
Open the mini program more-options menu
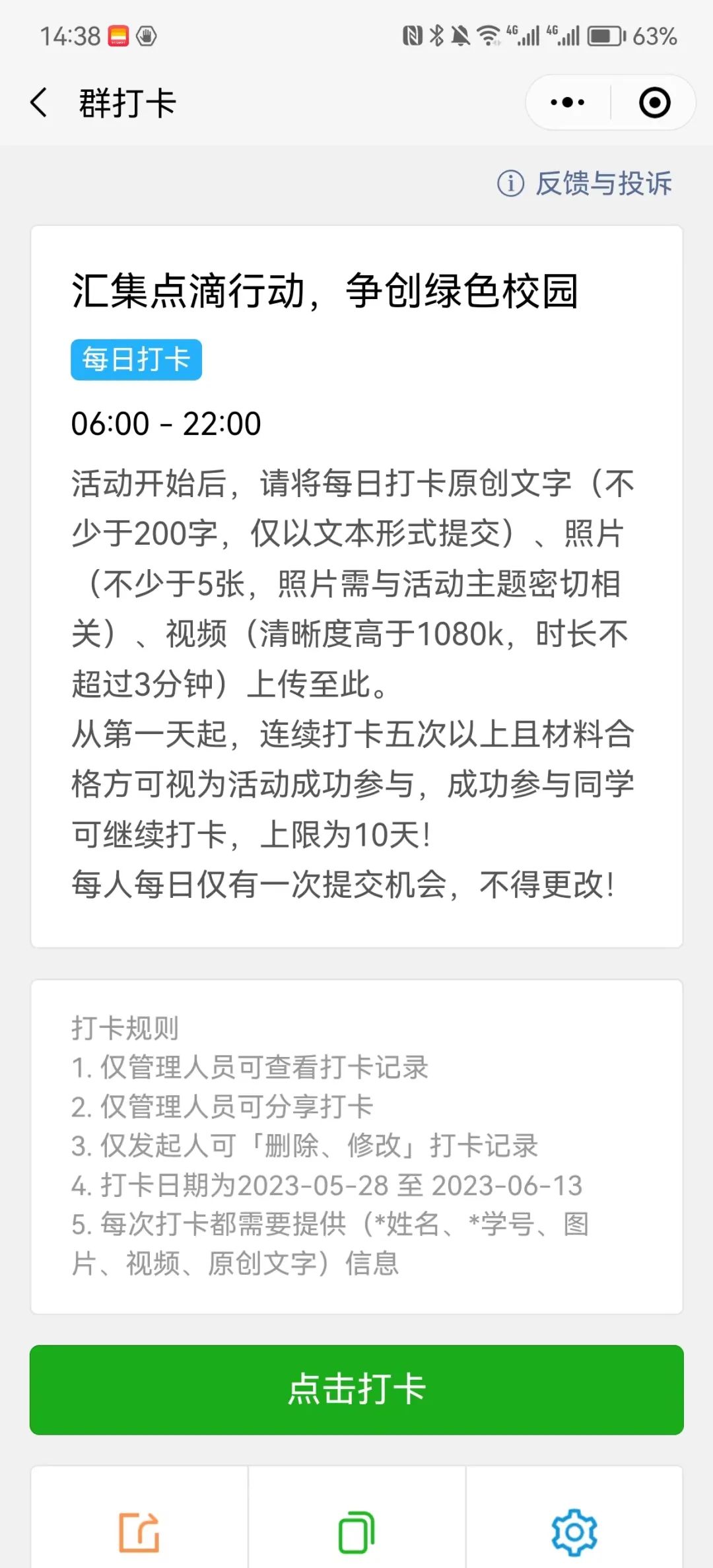[x=568, y=102]
